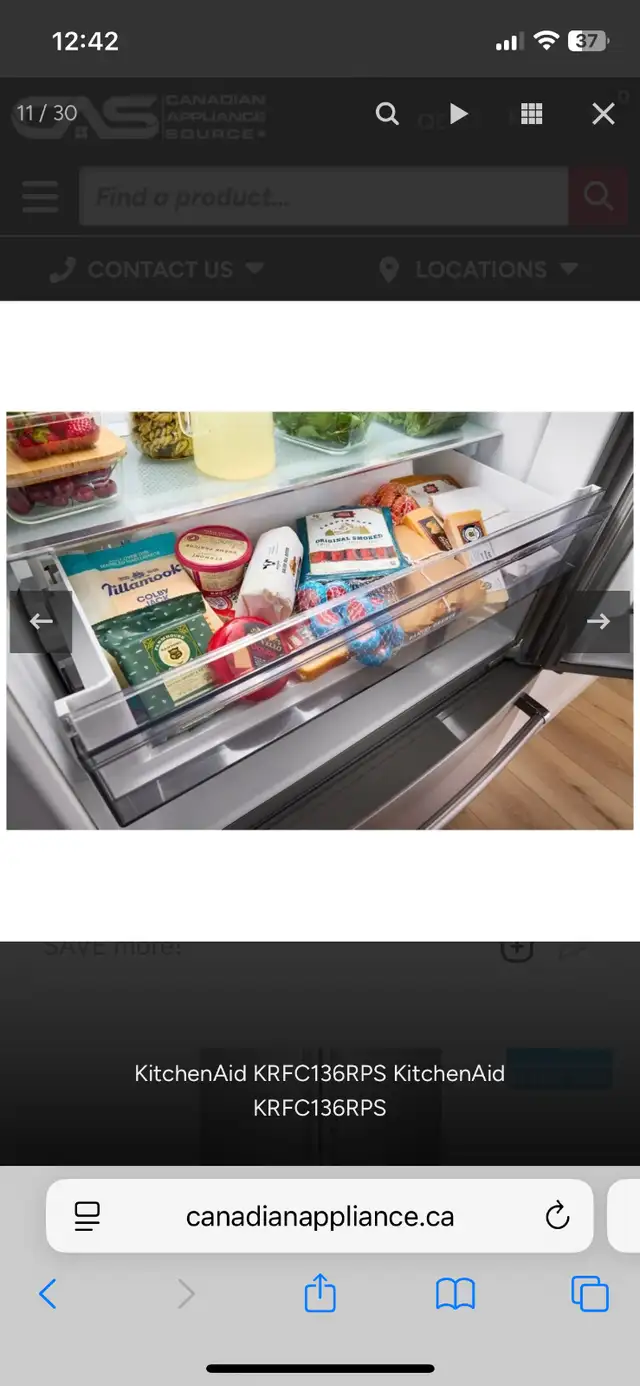The height and width of the screenshot is (1386, 640).
Task: Go back in Safari
Action: (x=47, y=1294)
